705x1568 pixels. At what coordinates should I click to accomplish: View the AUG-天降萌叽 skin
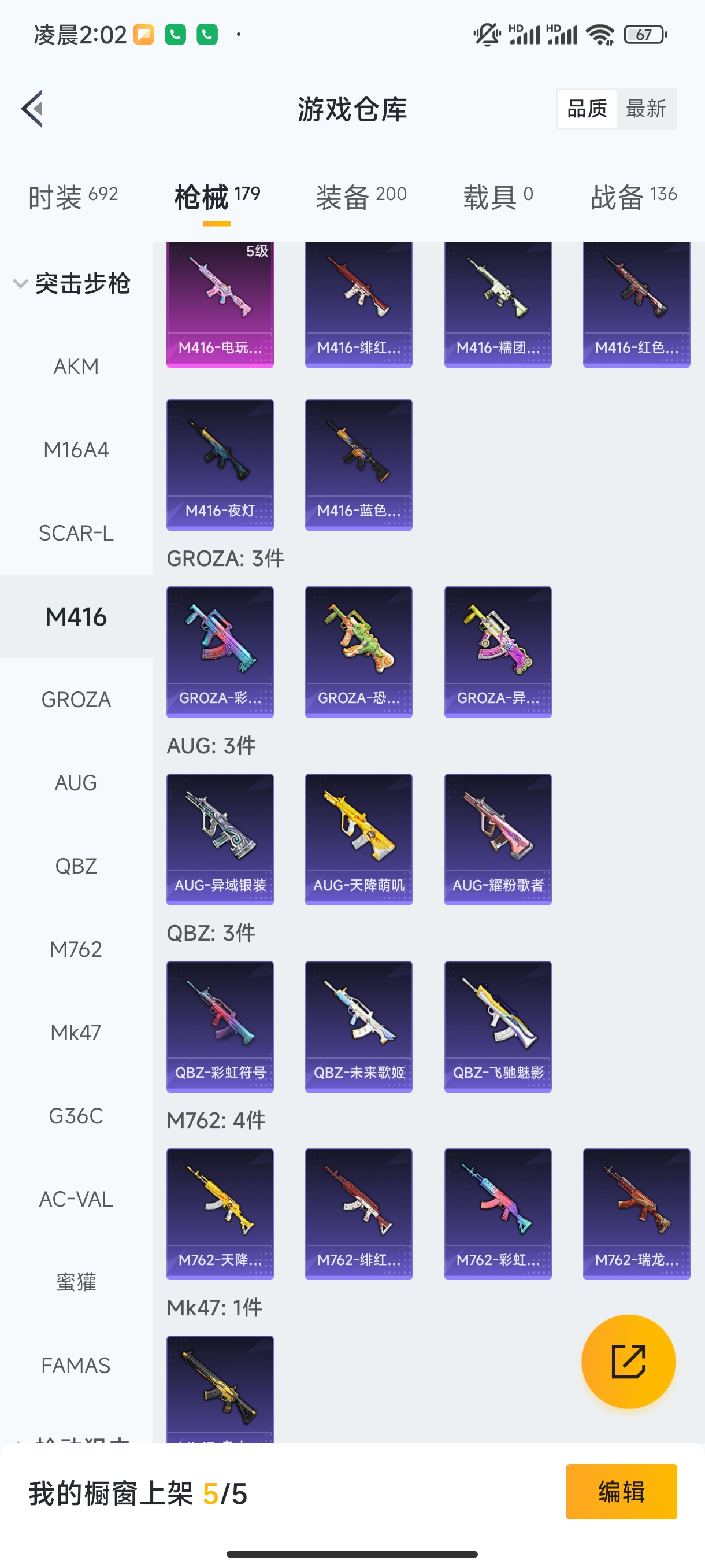coord(358,839)
